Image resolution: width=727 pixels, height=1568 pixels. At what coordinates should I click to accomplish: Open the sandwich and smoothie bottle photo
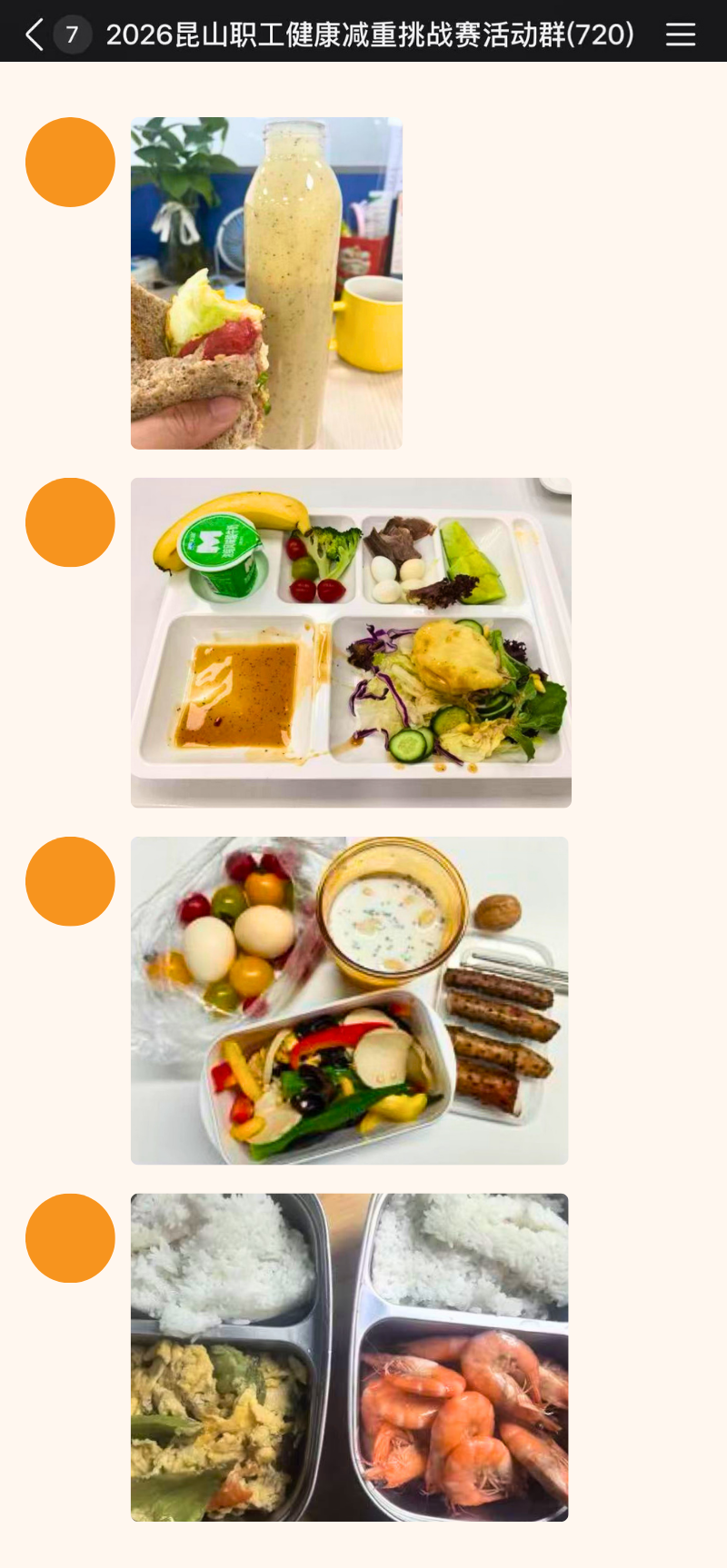[x=266, y=283]
